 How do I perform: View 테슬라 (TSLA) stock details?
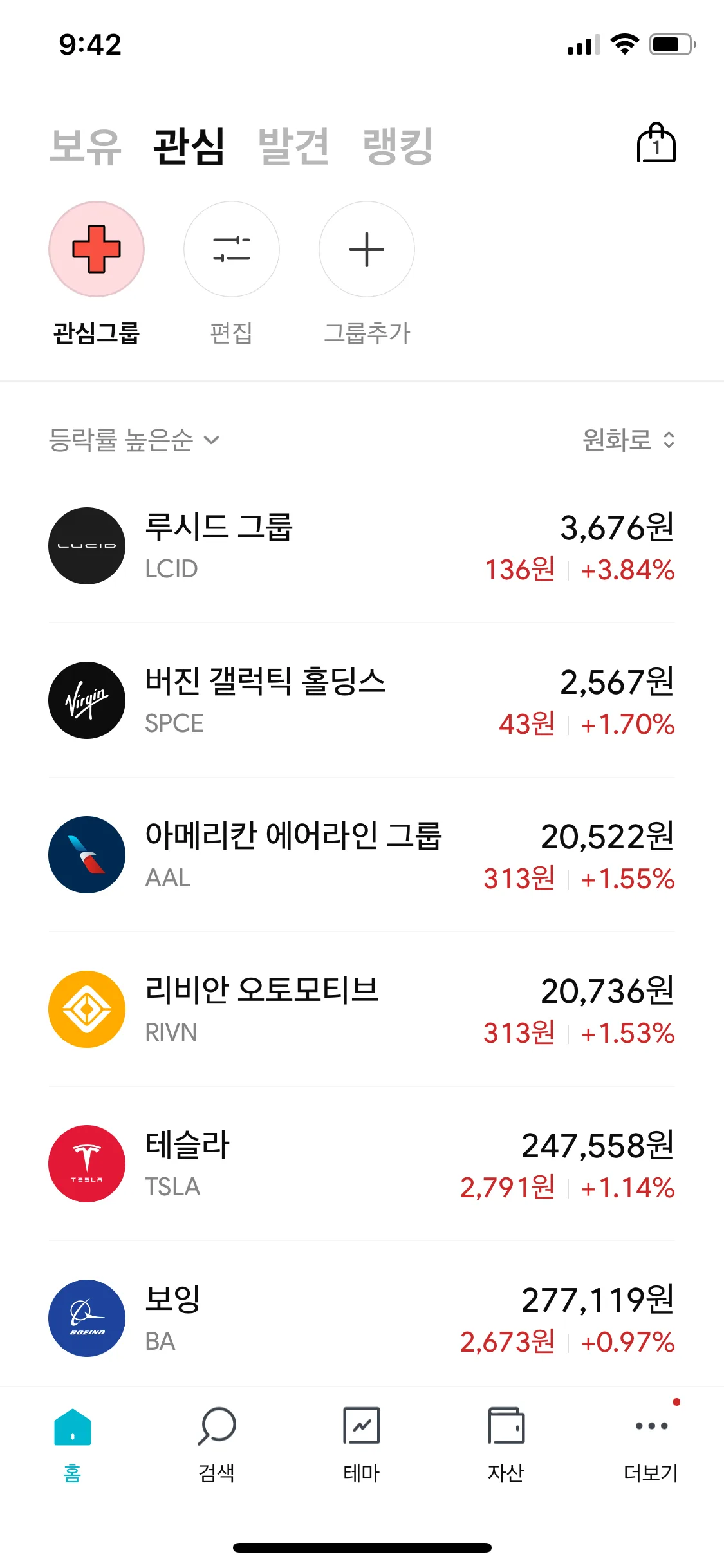click(362, 1164)
